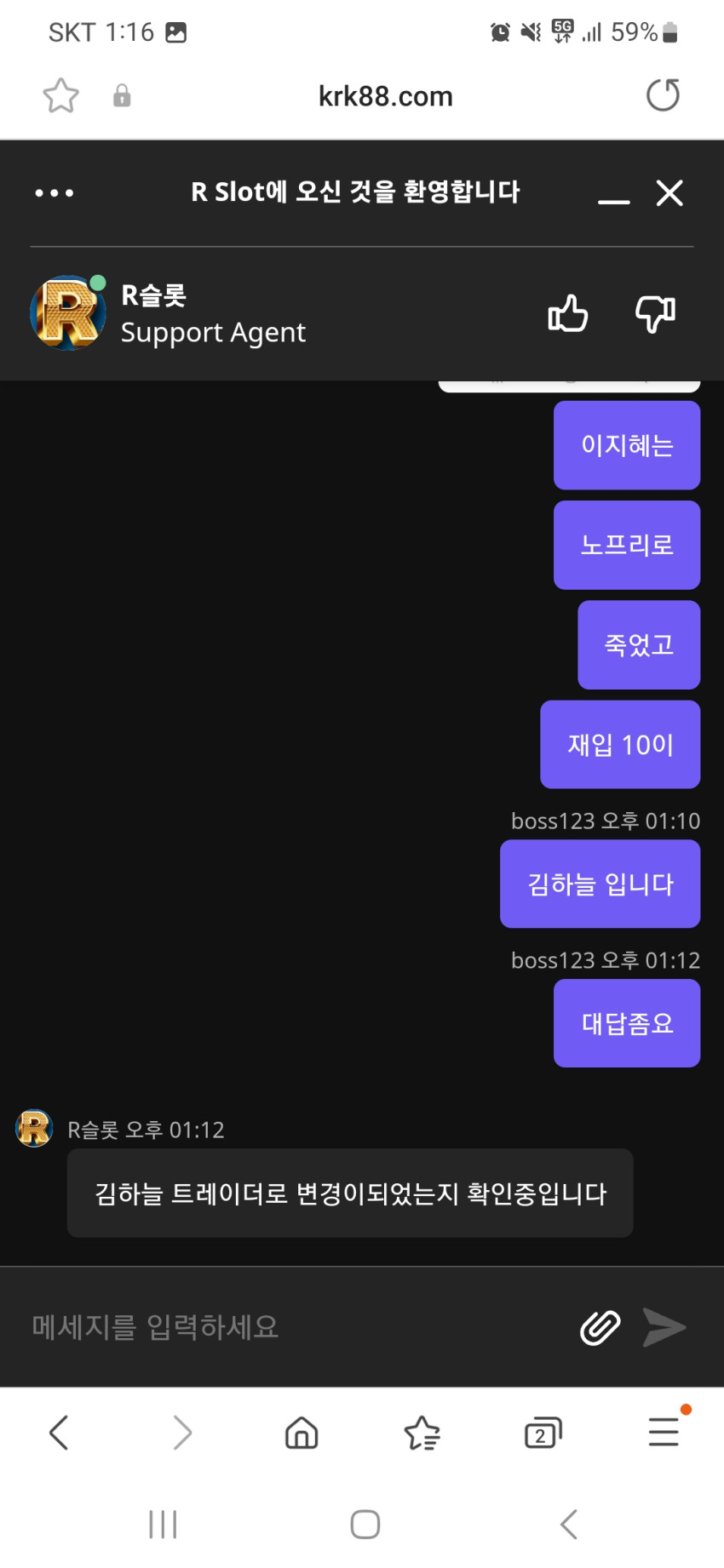Send the message with the arrow icon
This screenshot has width=724, height=1568.
point(664,1327)
